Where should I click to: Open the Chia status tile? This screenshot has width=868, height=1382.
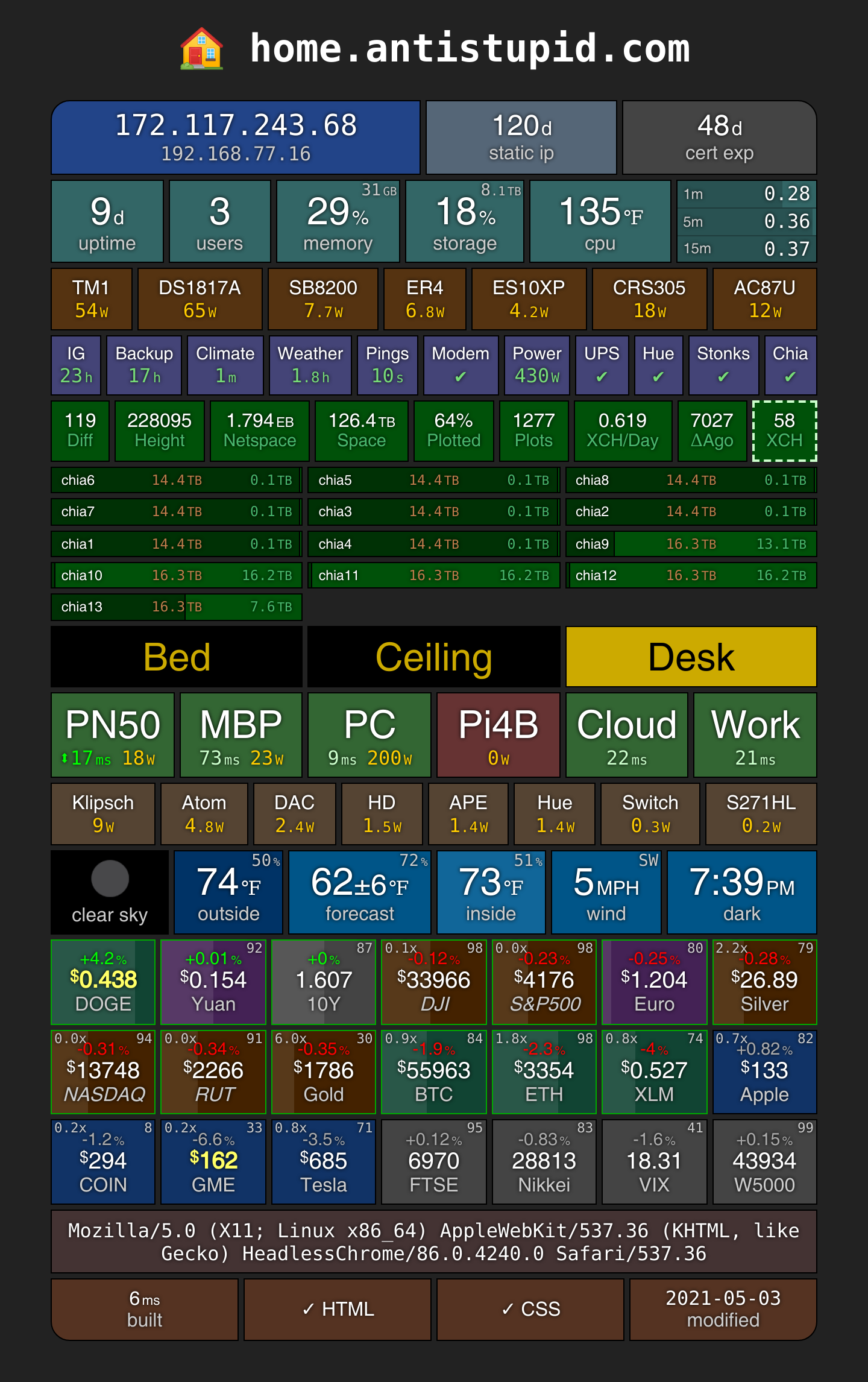tap(790, 365)
